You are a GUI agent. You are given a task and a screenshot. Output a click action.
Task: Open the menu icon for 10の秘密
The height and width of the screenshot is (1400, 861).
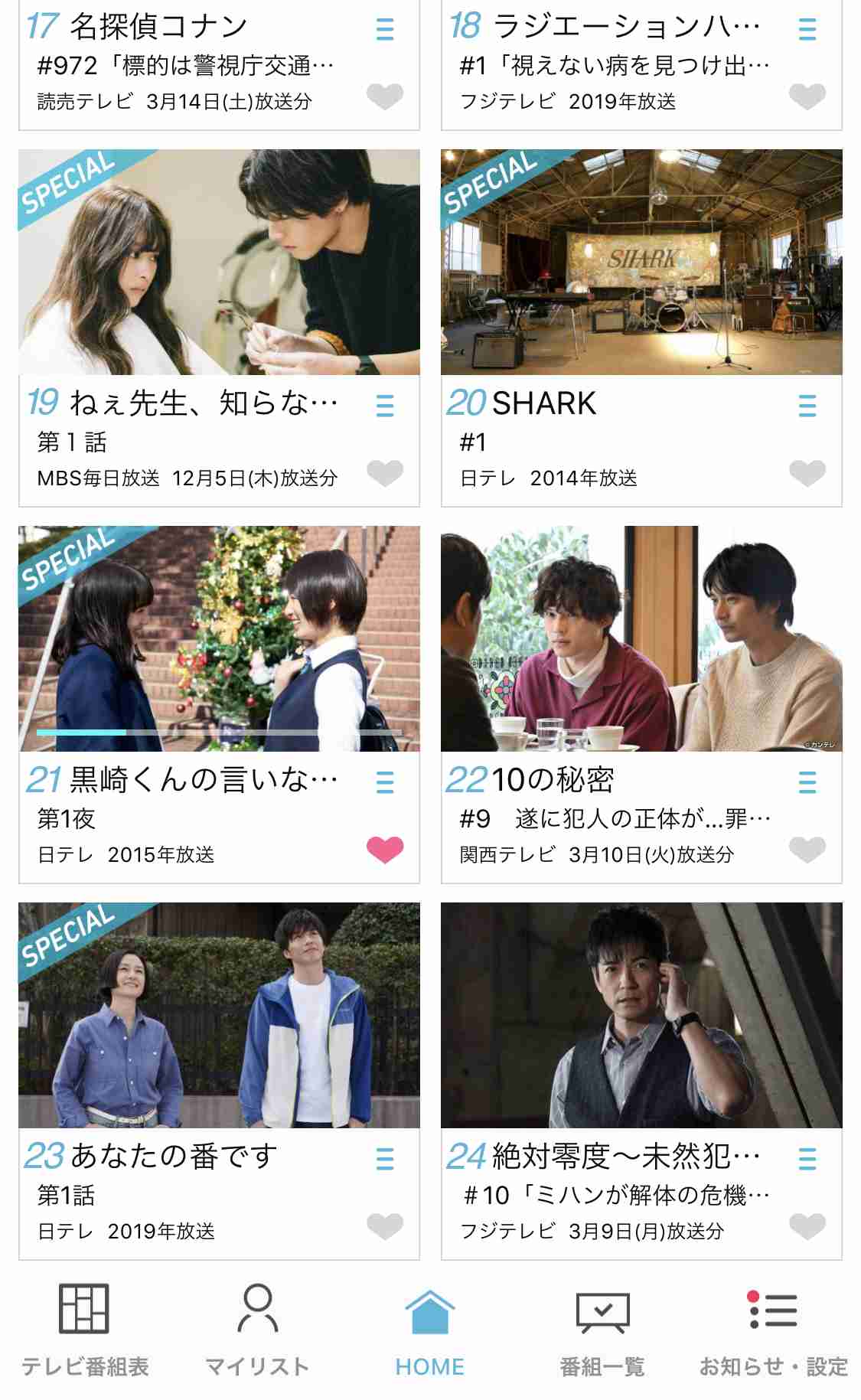point(807,782)
